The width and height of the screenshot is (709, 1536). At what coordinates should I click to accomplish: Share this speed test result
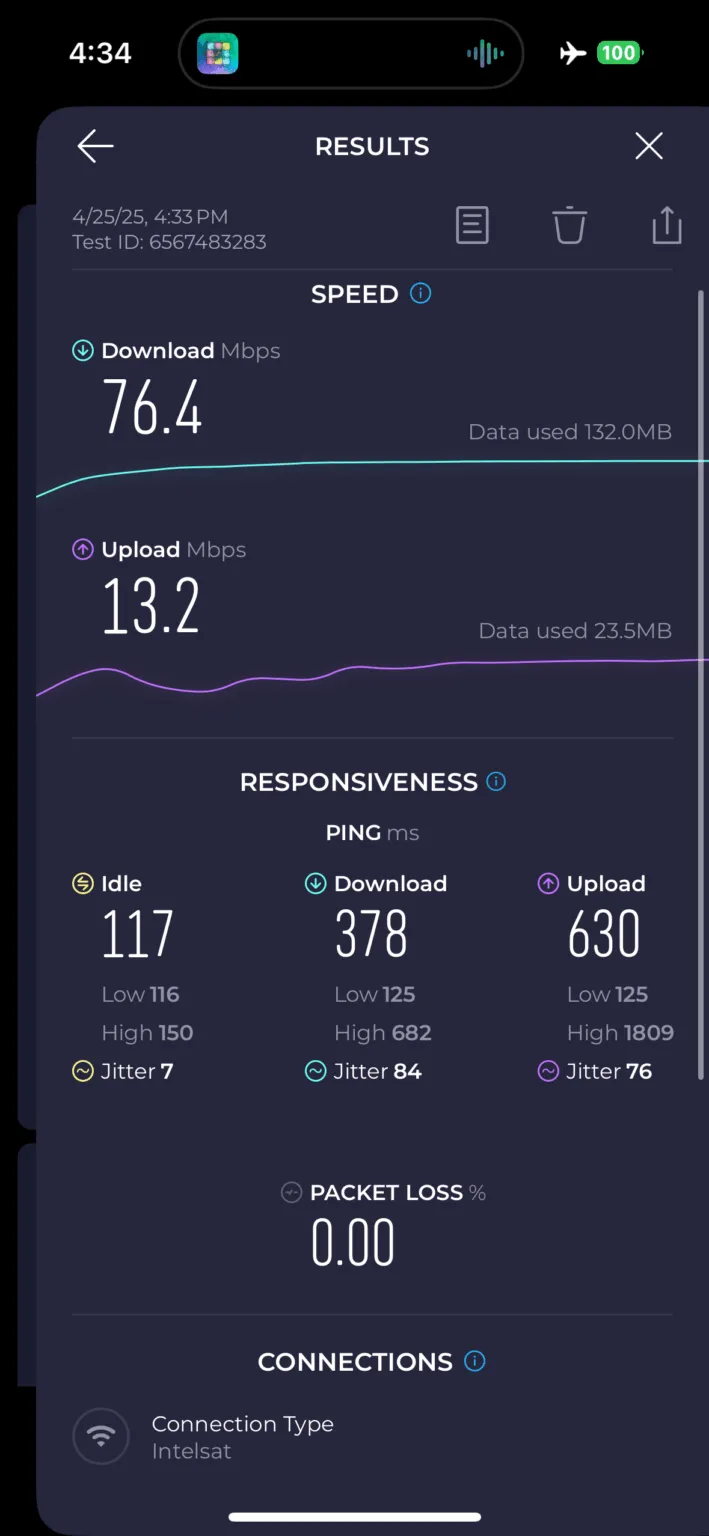tap(666, 225)
